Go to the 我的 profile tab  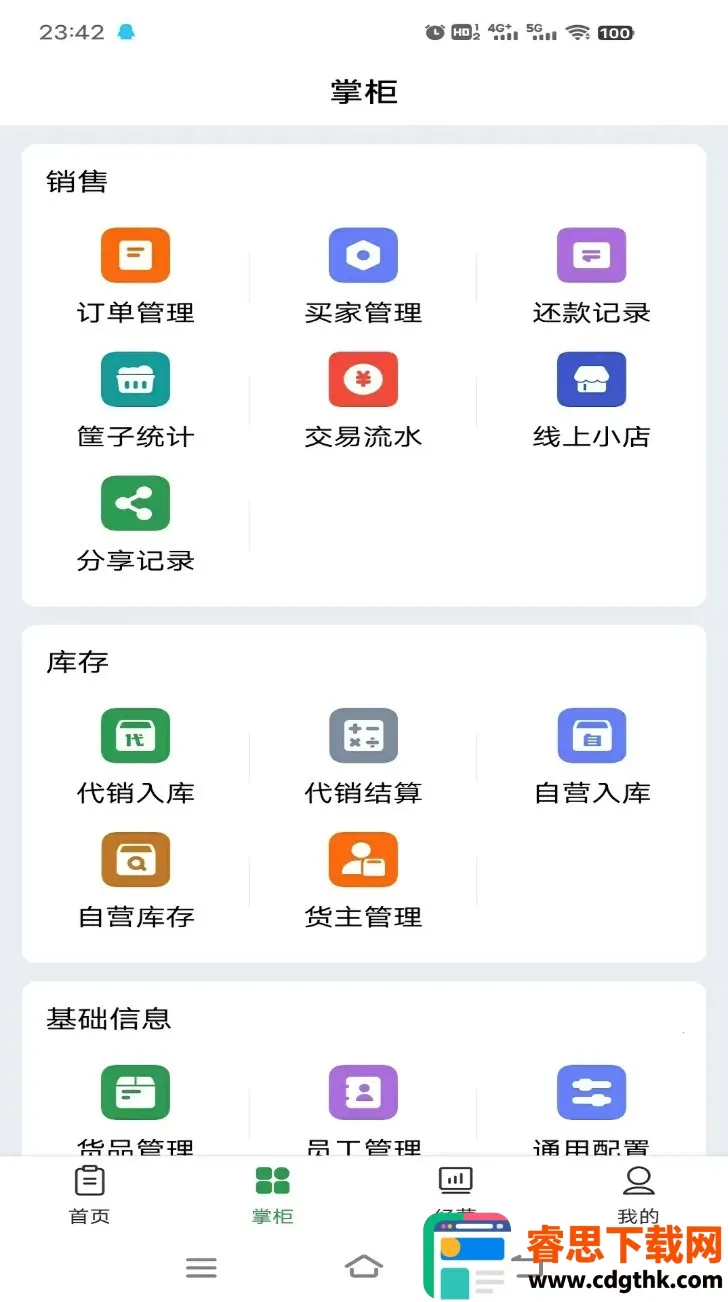coord(638,1194)
